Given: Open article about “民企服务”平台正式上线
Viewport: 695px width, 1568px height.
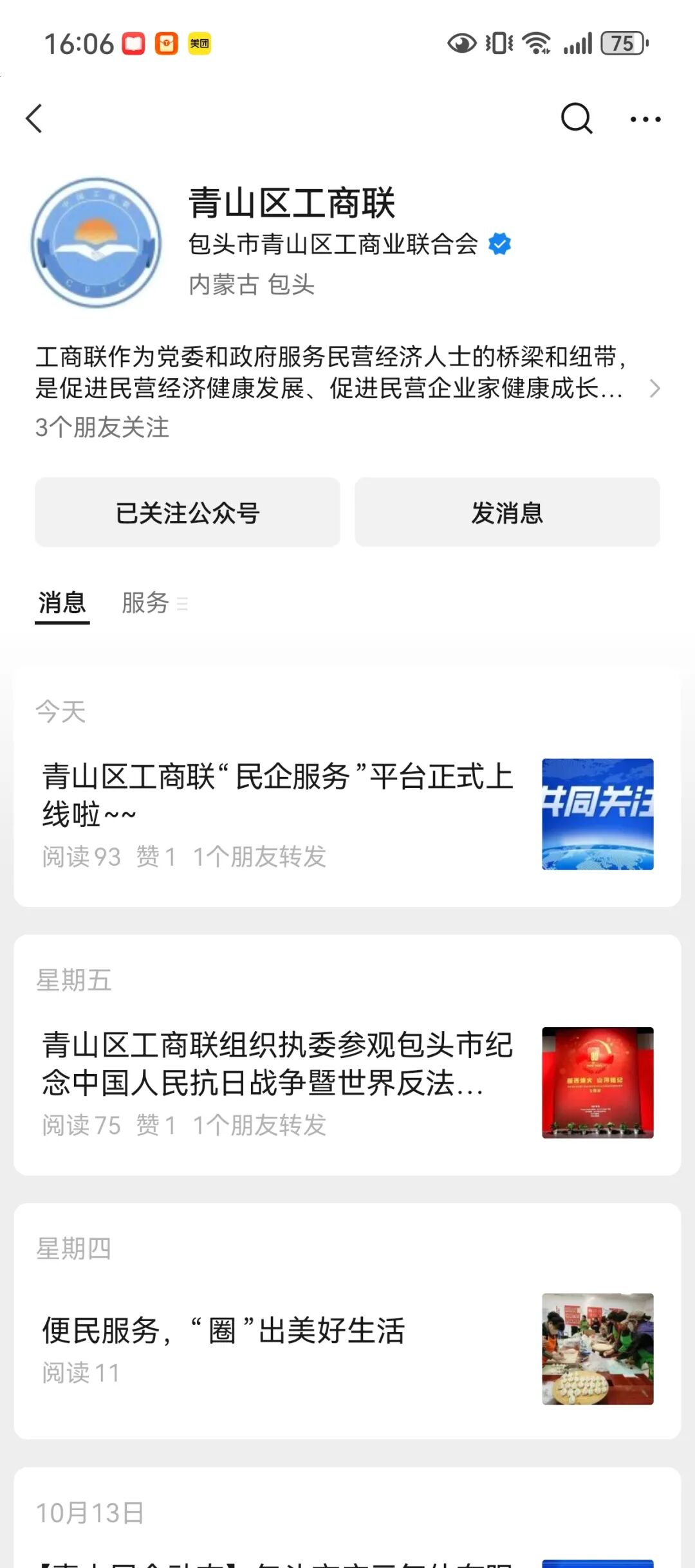Looking at the screenshot, I should 277,795.
